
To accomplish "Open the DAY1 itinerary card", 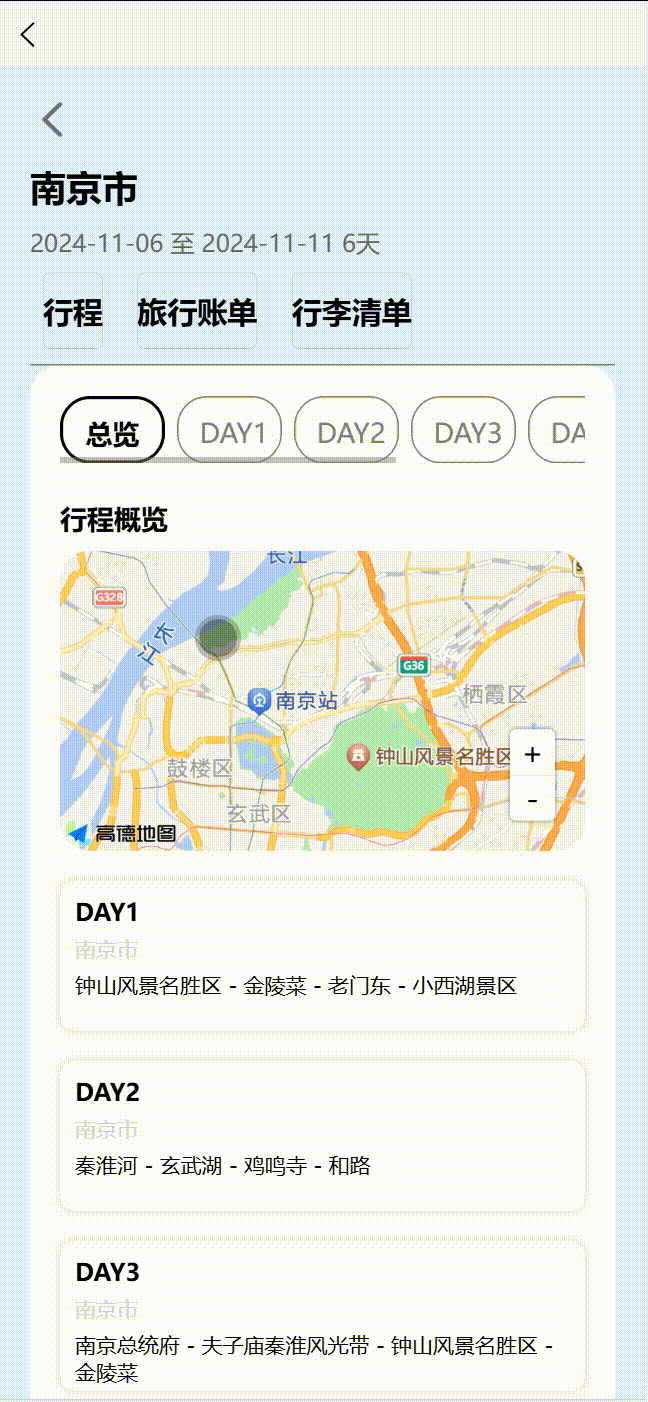I will coord(322,954).
